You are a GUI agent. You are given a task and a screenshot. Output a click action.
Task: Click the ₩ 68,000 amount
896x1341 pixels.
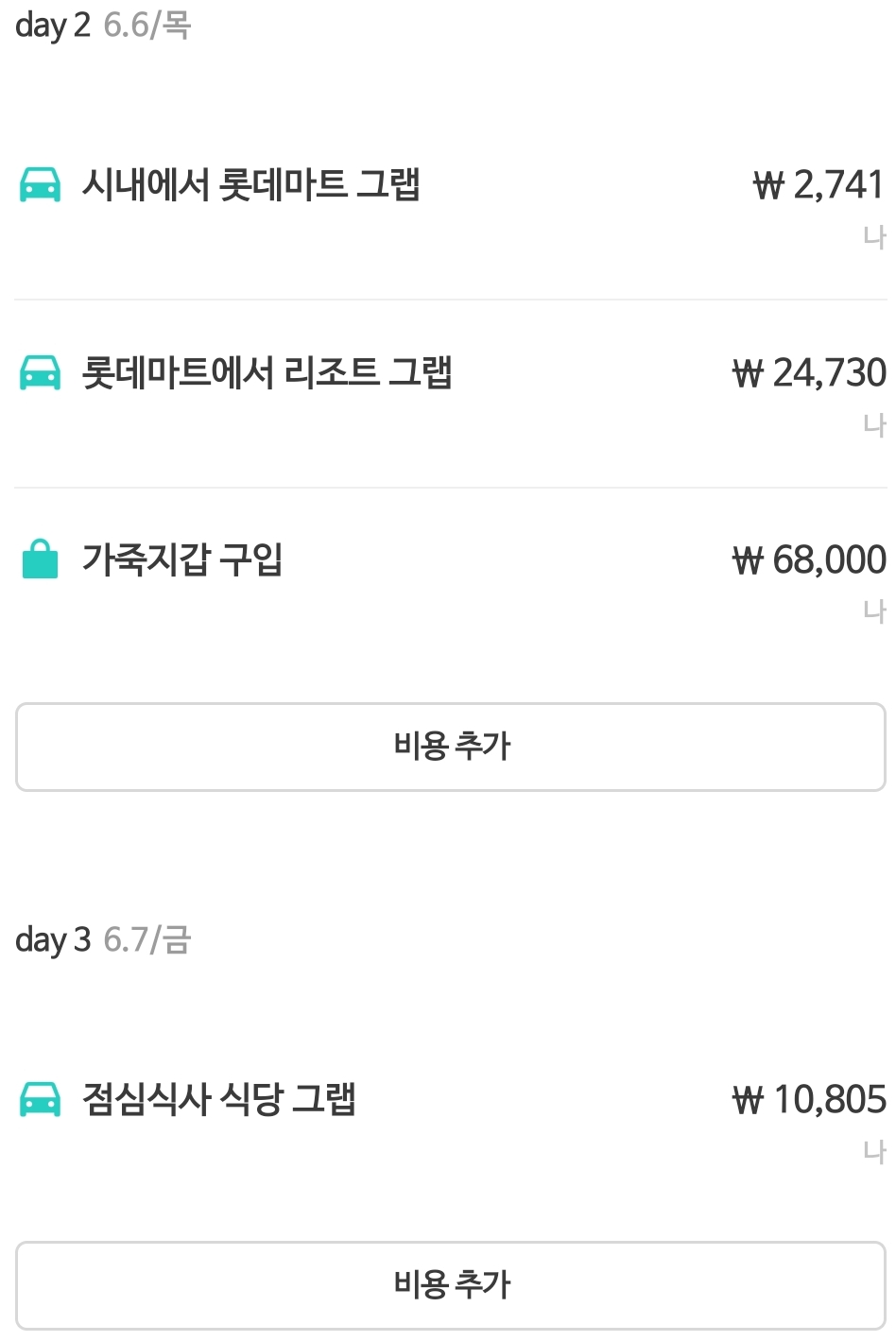click(x=811, y=559)
